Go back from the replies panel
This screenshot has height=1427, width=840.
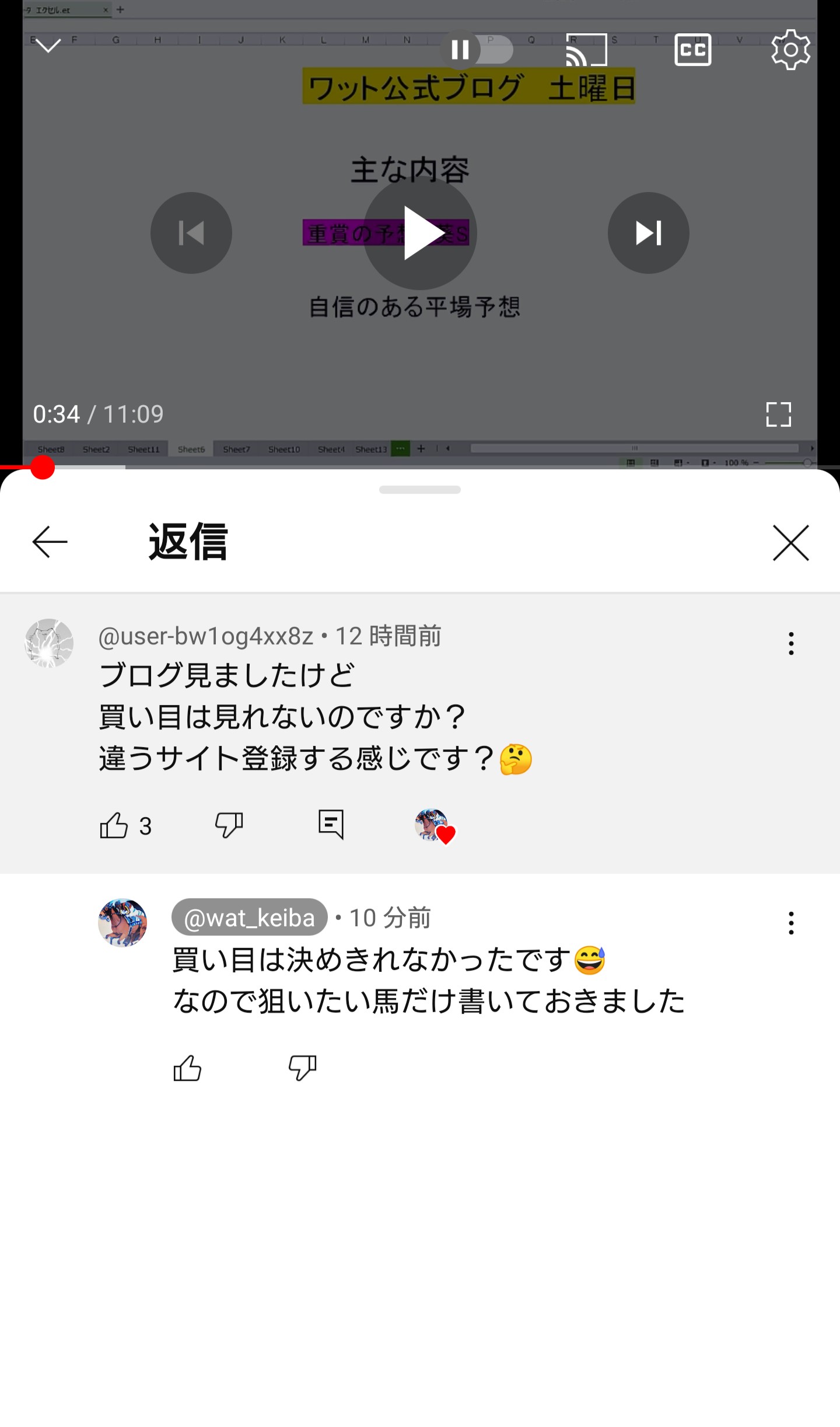click(x=50, y=542)
